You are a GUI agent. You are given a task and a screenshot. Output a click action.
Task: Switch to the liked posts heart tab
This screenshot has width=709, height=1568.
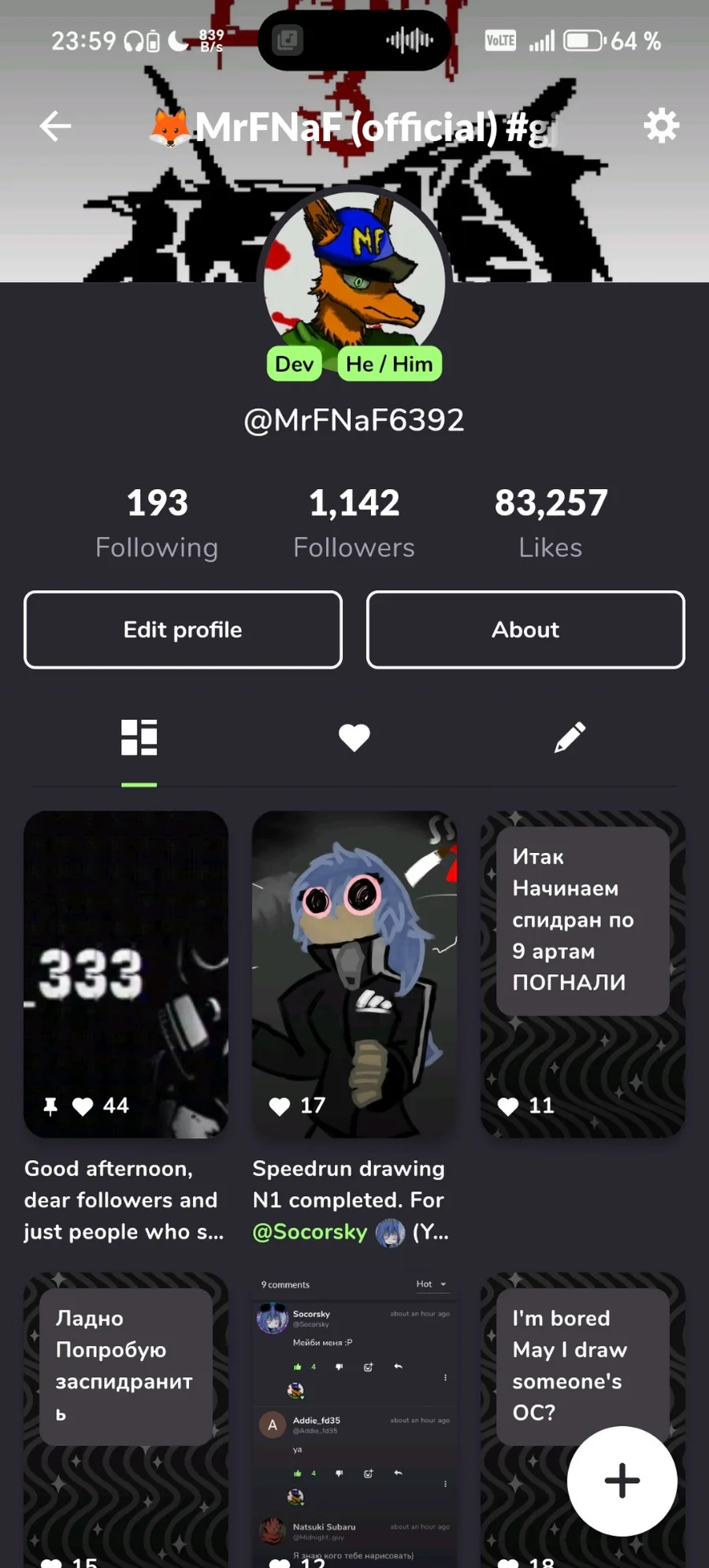tap(354, 738)
